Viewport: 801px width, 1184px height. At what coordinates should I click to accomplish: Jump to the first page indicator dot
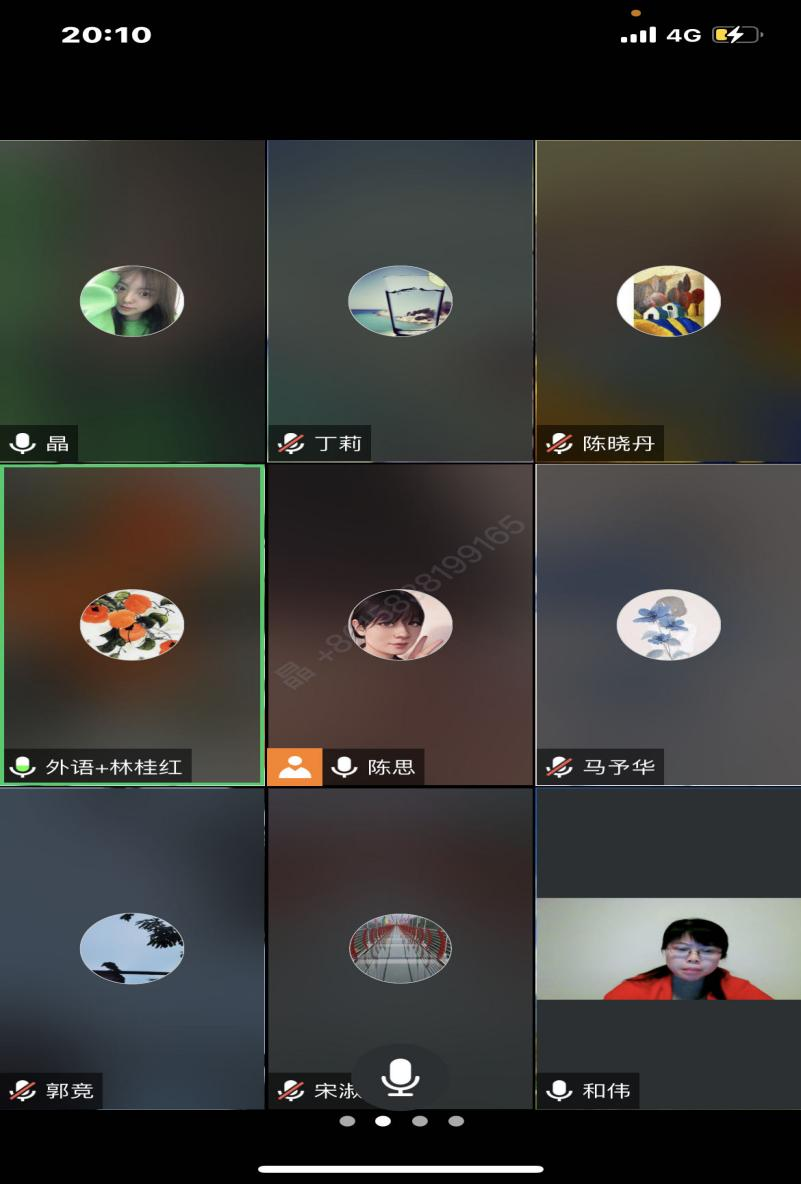tap(347, 1121)
